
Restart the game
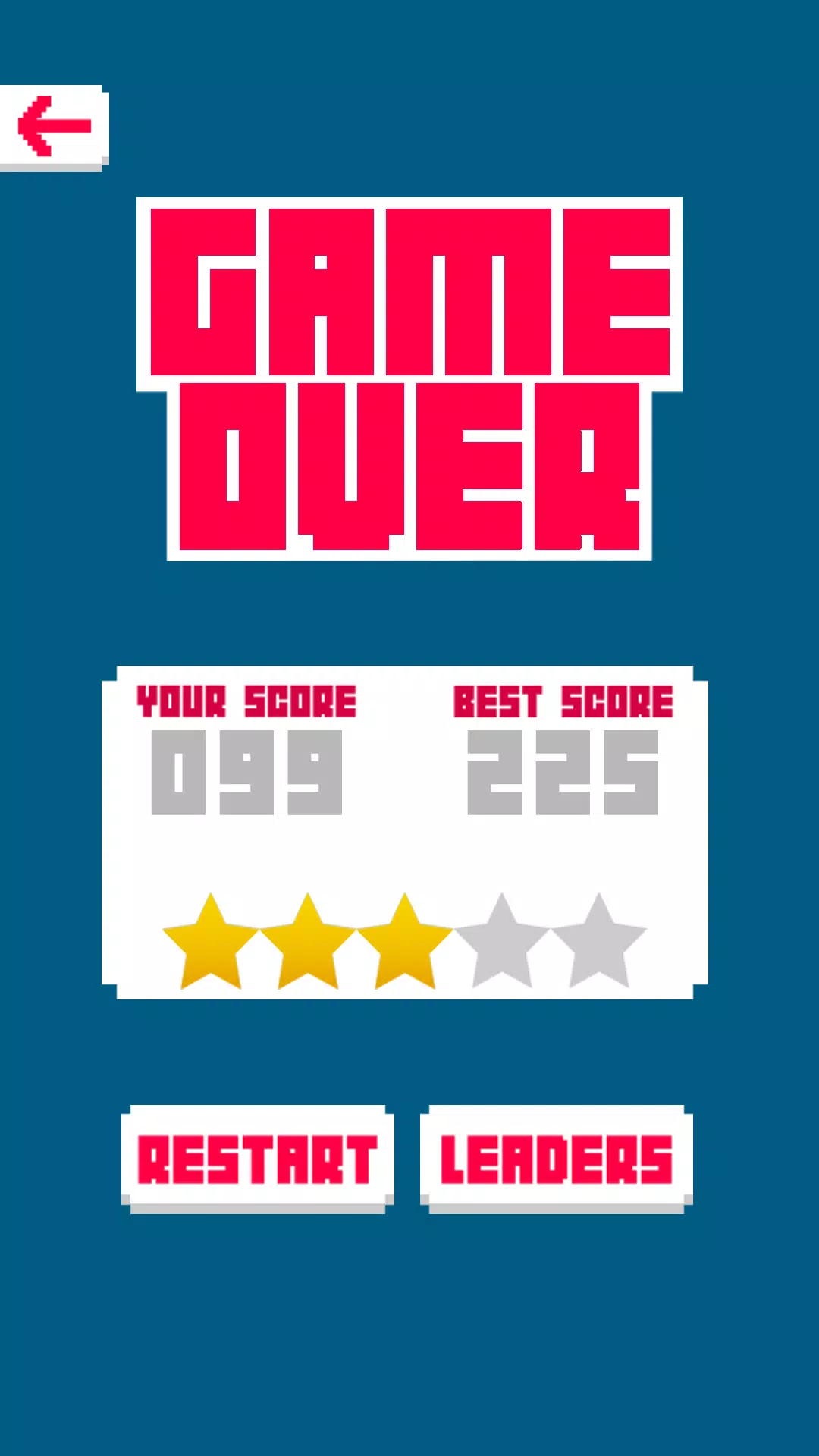[x=257, y=1158]
